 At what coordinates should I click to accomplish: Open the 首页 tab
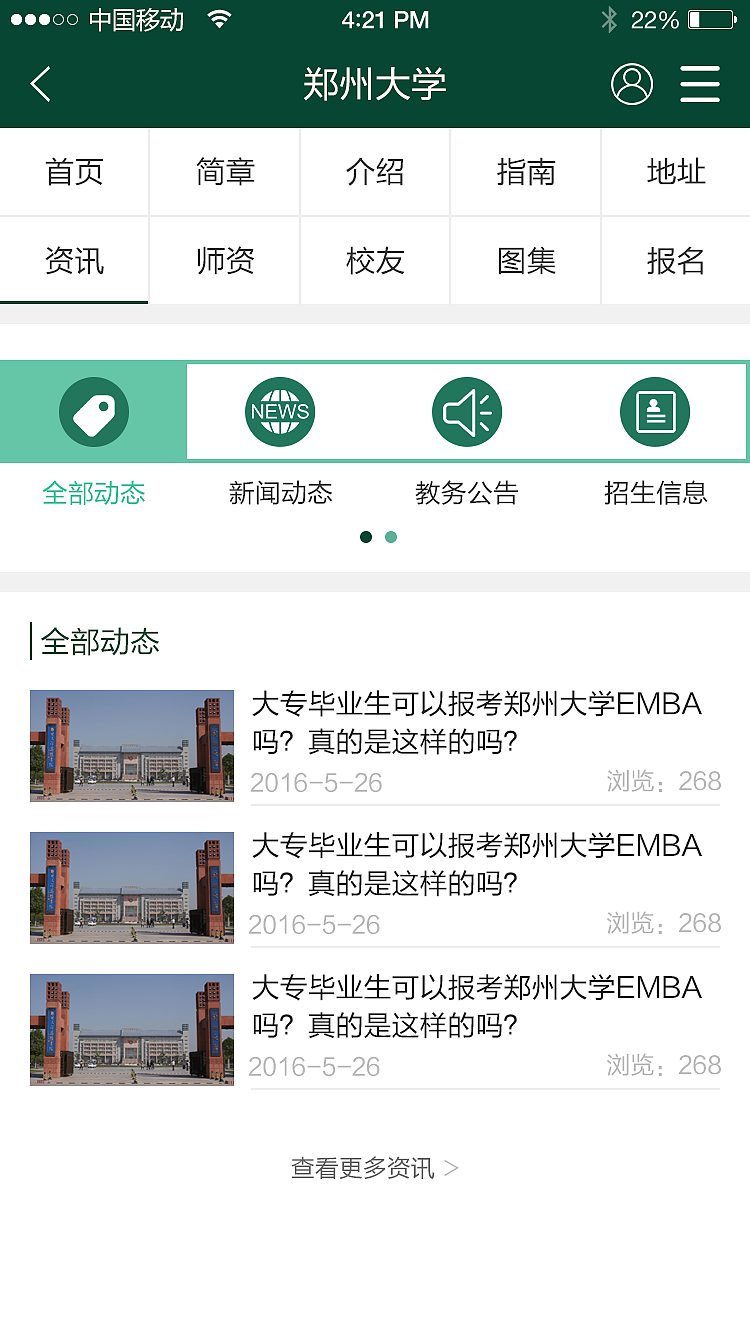point(73,171)
